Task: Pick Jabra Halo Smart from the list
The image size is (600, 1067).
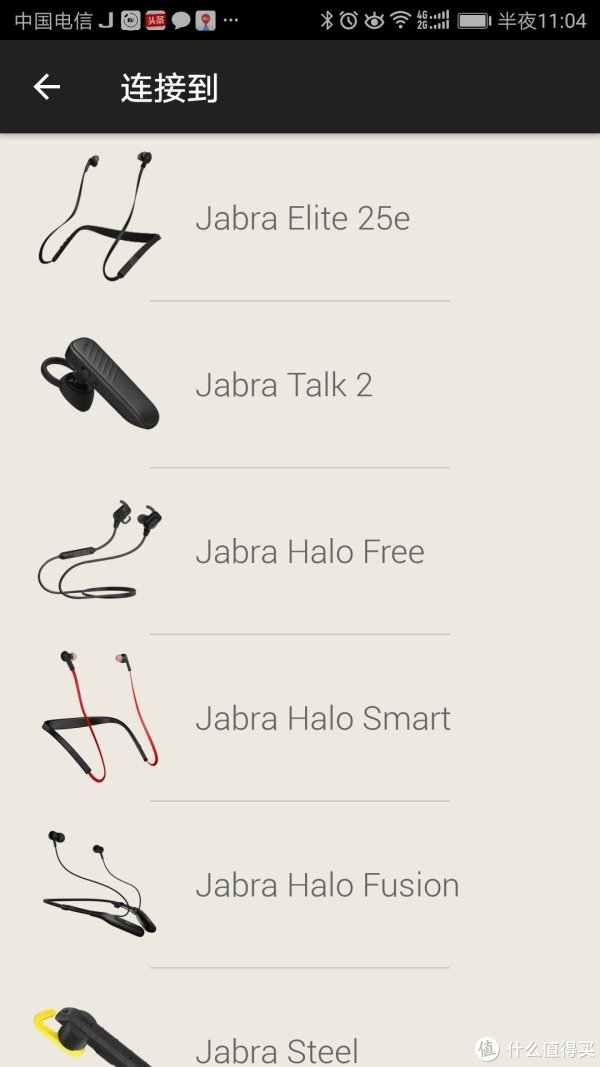Action: pyautogui.click(x=322, y=718)
